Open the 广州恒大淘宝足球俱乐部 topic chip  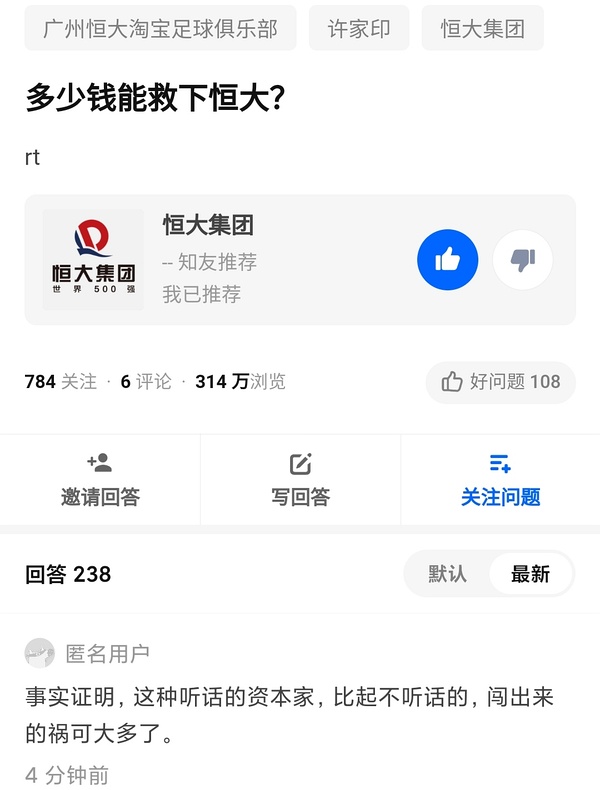pyautogui.click(x=160, y=28)
